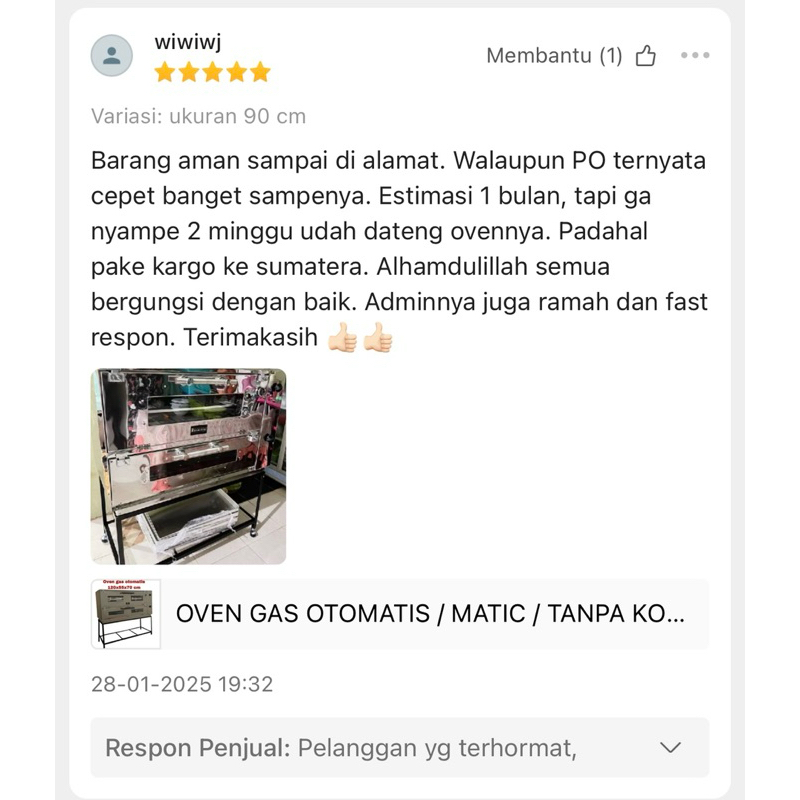The height and width of the screenshot is (800, 800).
Task: Mark wiwiwj's review as helpful (Membantu)
Action: click(x=646, y=56)
